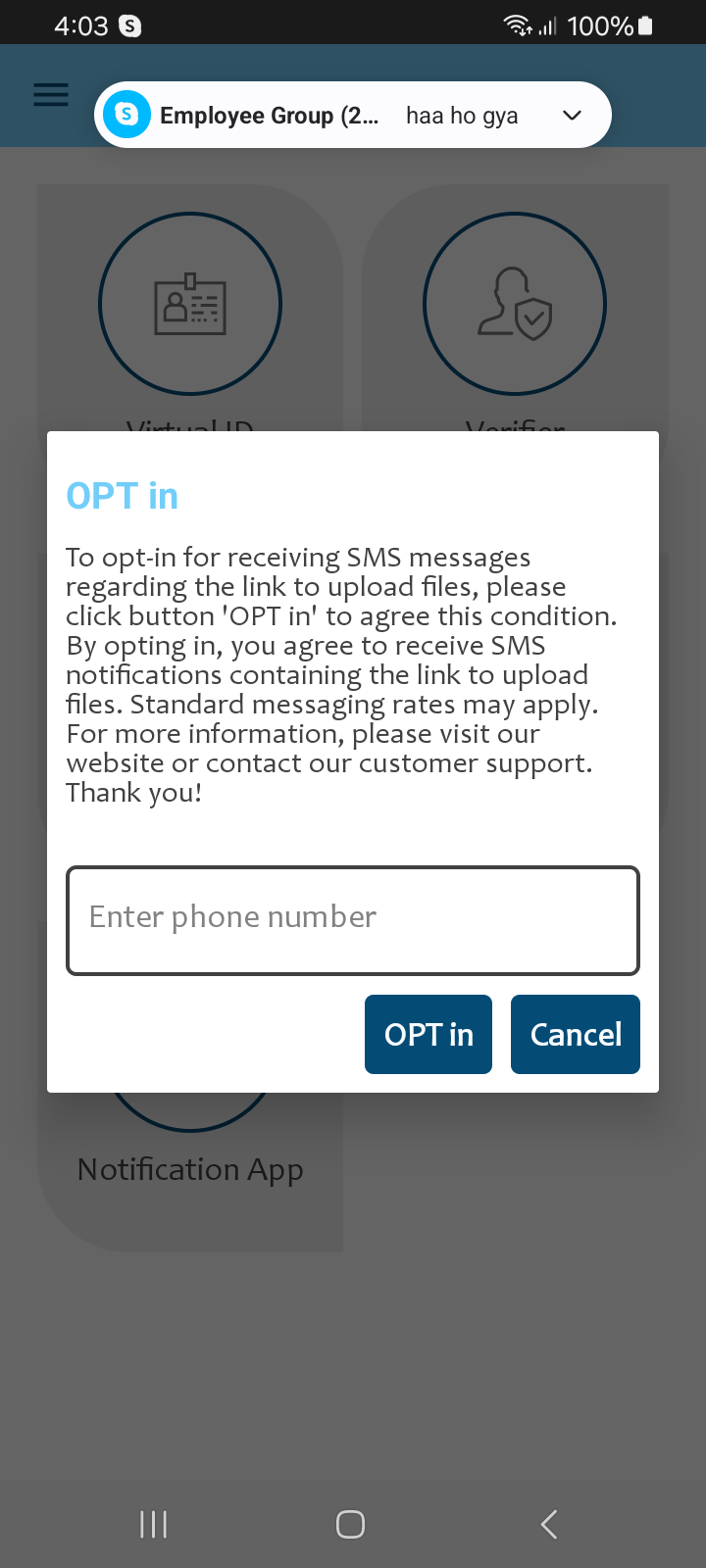The image size is (706, 1568).
Task: Open recent apps from the navigation bar
Action: click(x=154, y=1524)
